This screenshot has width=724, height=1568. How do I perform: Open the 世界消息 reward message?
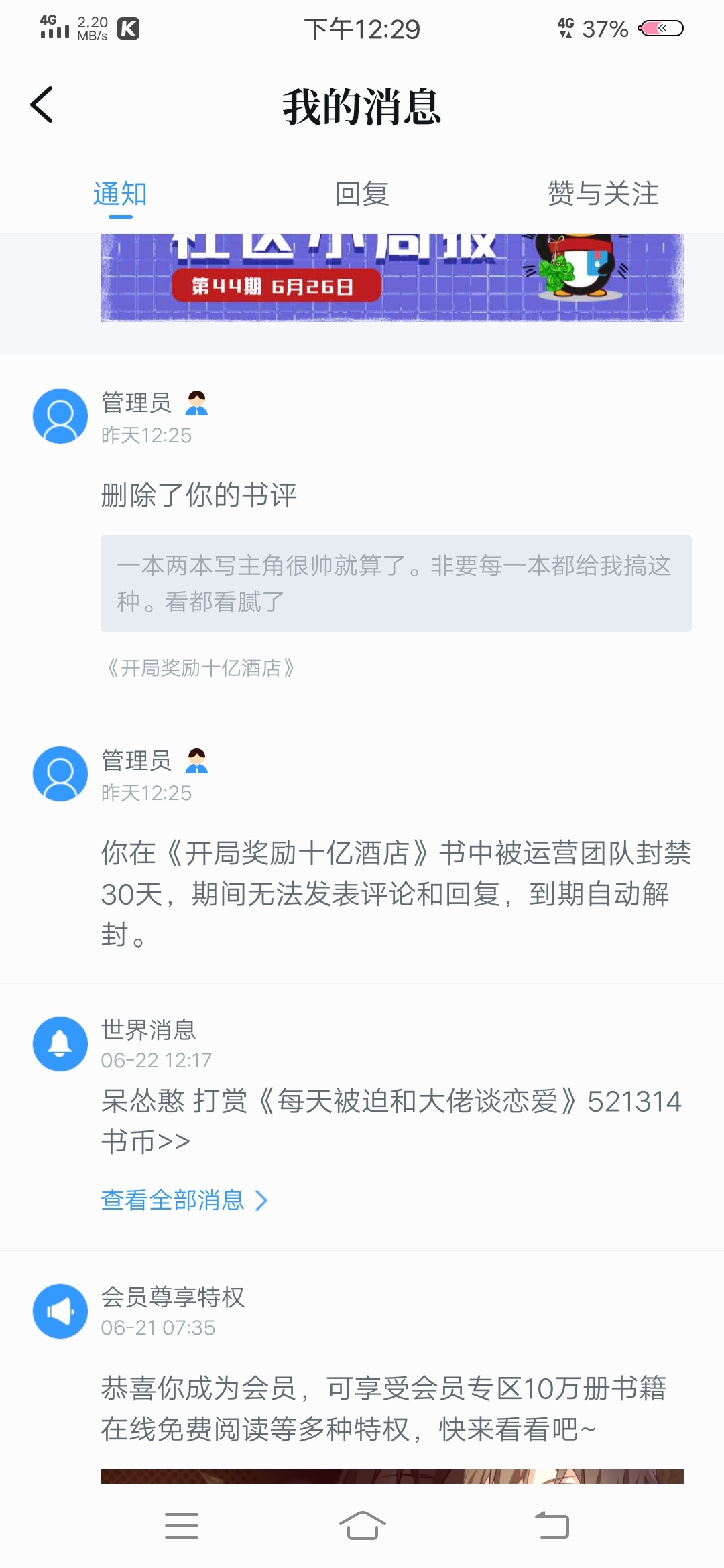pyautogui.click(x=391, y=1120)
